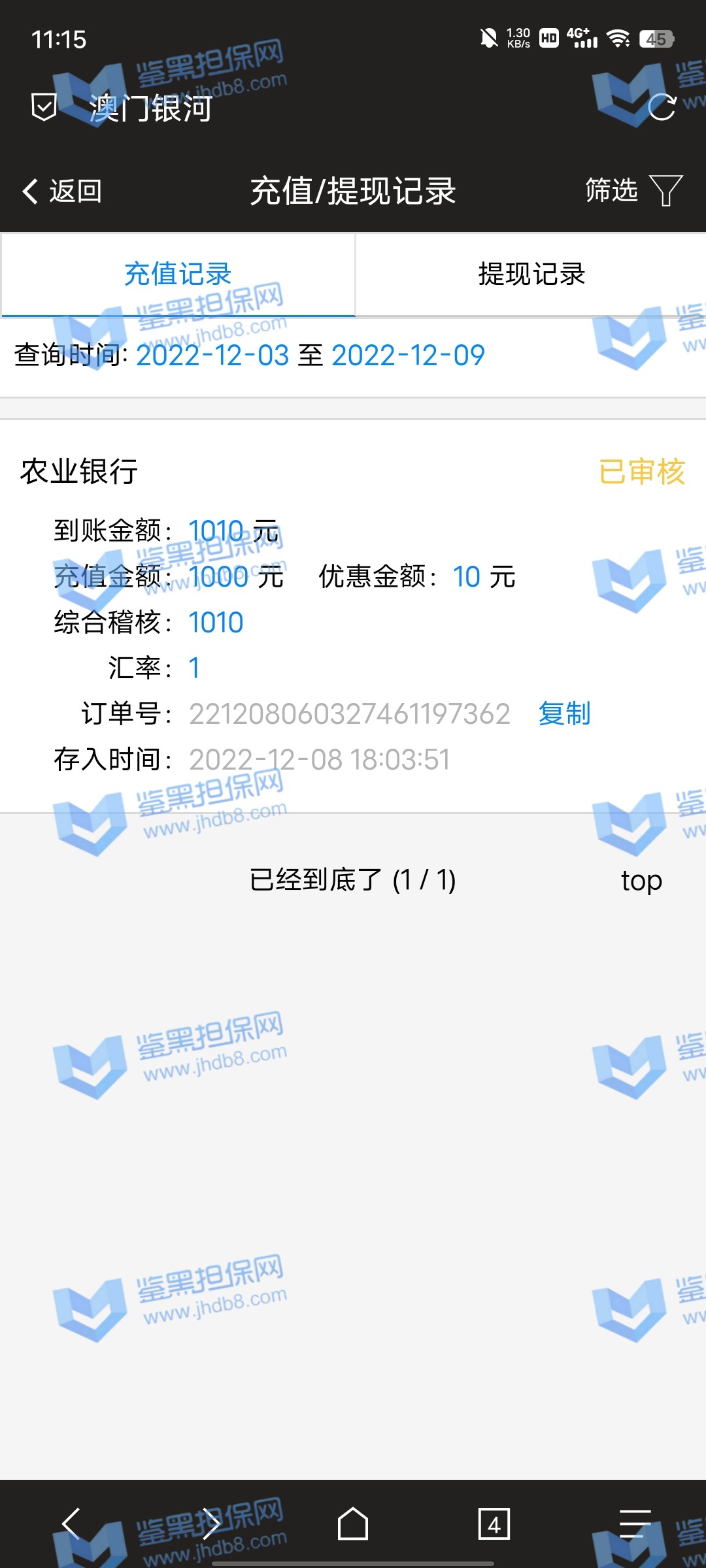Go forward in the browser toolbar
The width and height of the screenshot is (706, 1568).
click(x=211, y=1524)
